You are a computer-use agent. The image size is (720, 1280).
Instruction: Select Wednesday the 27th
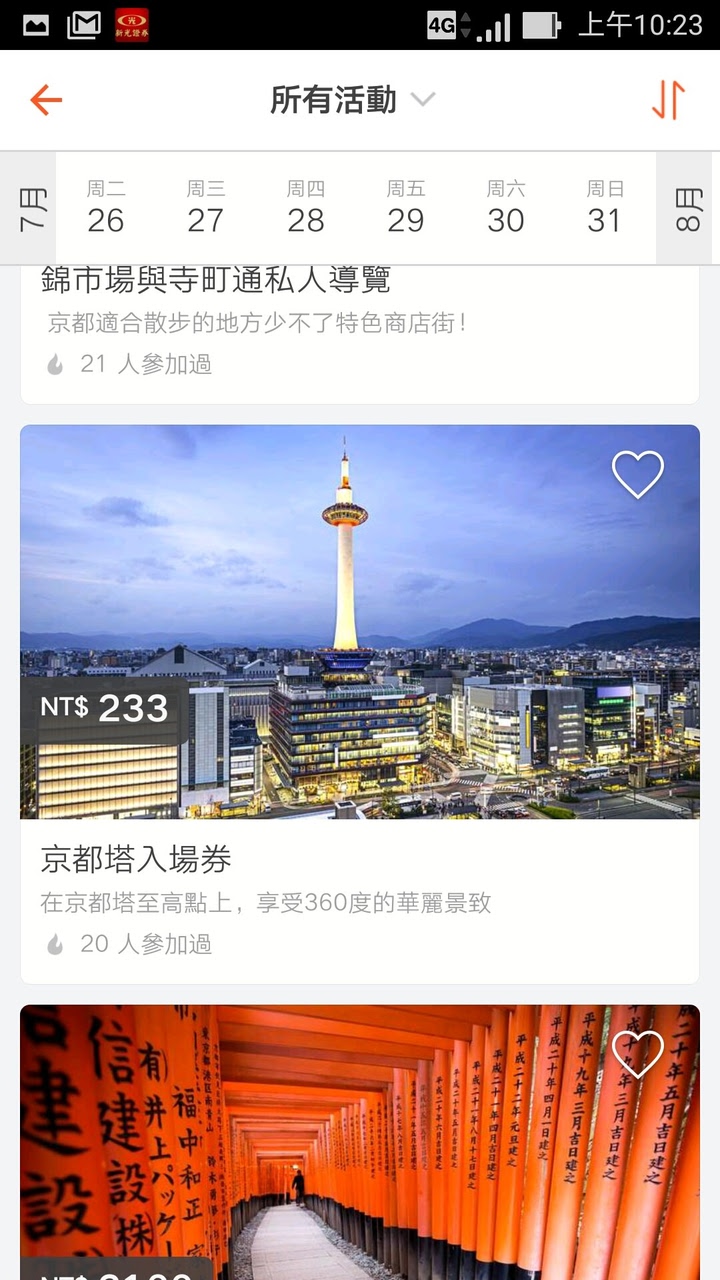206,208
